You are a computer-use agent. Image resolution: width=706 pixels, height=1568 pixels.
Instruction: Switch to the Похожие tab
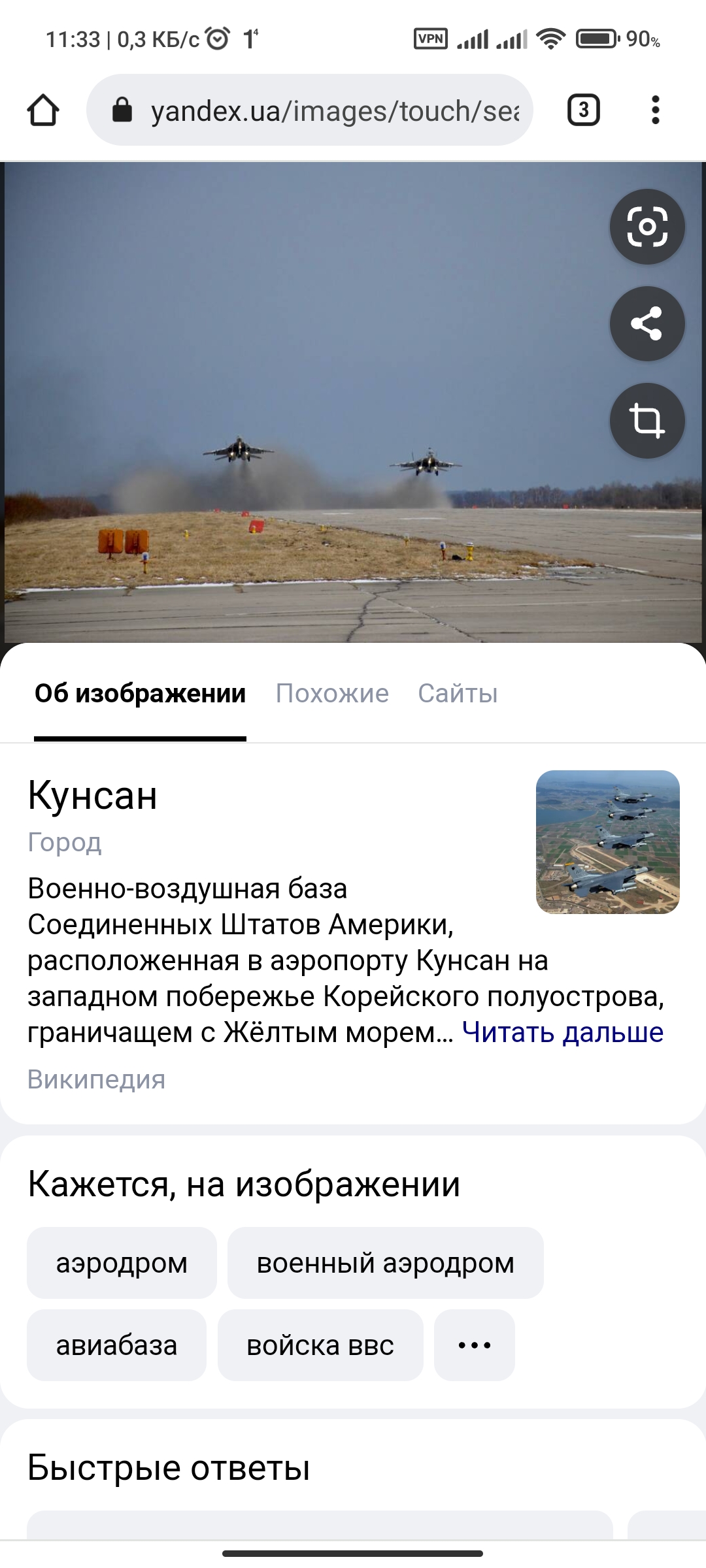click(332, 693)
